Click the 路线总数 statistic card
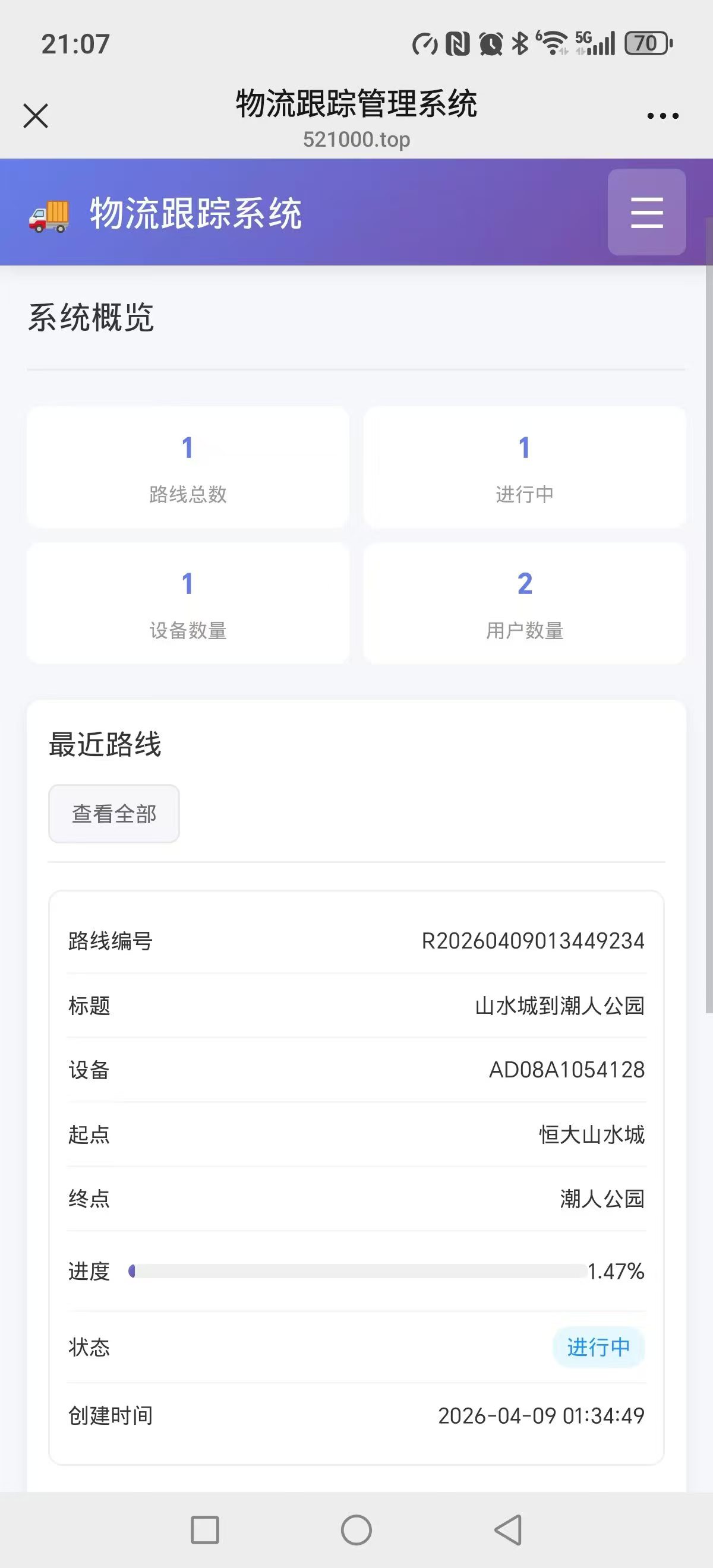This screenshot has height=1568, width=713. click(x=187, y=467)
